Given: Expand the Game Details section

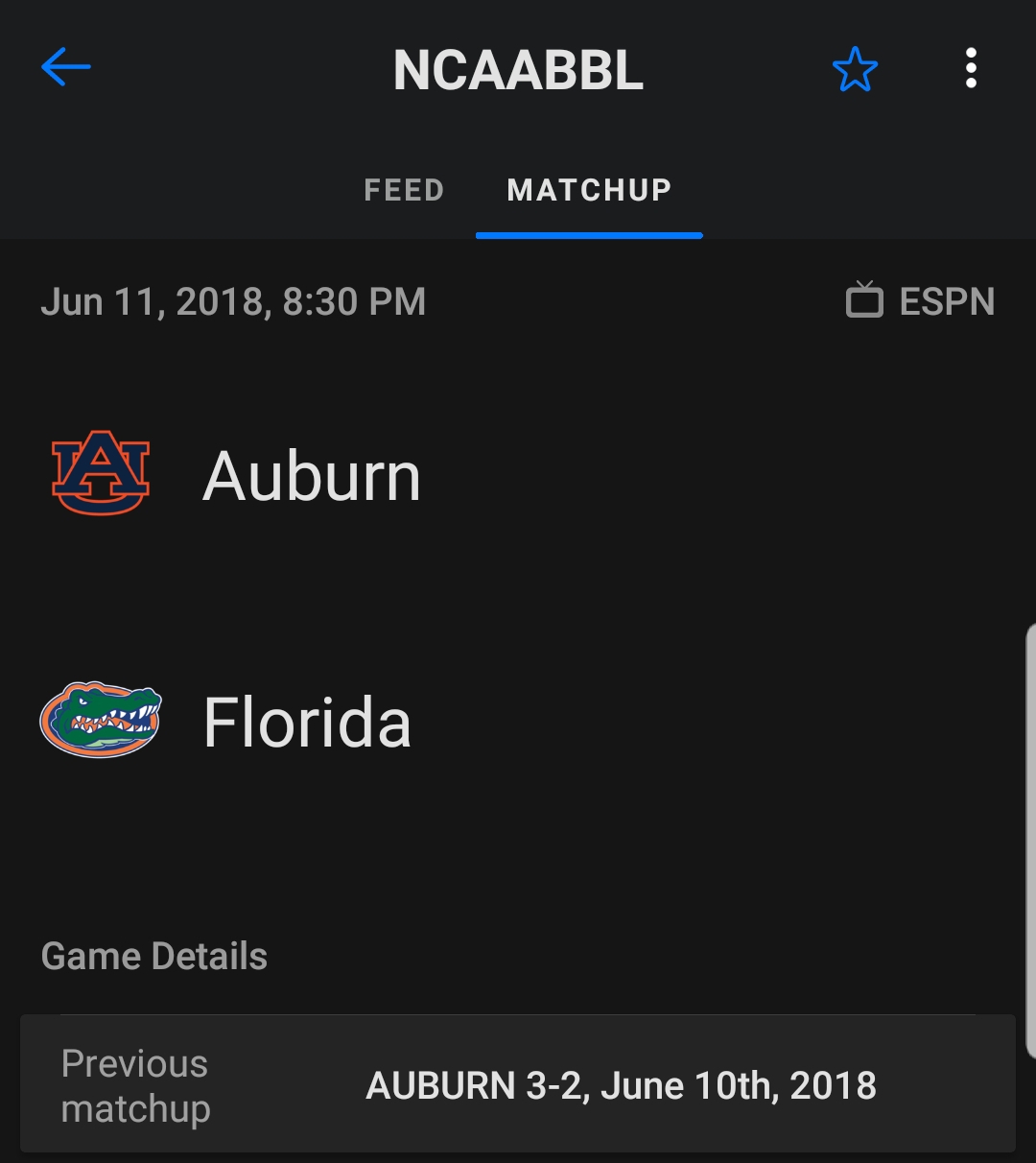Looking at the screenshot, I should point(153,955).
